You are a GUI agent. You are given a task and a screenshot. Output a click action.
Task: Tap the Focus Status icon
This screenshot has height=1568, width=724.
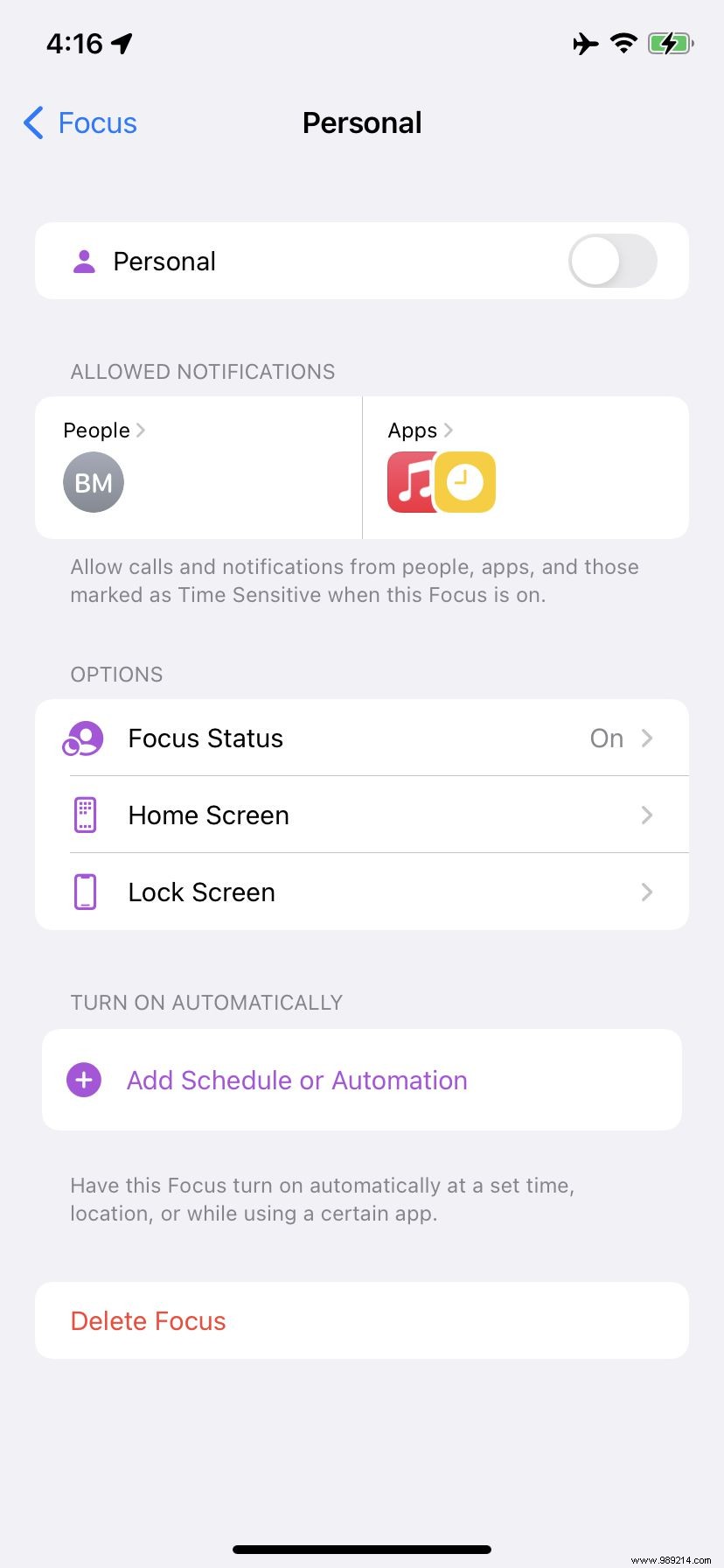(83, 738)
